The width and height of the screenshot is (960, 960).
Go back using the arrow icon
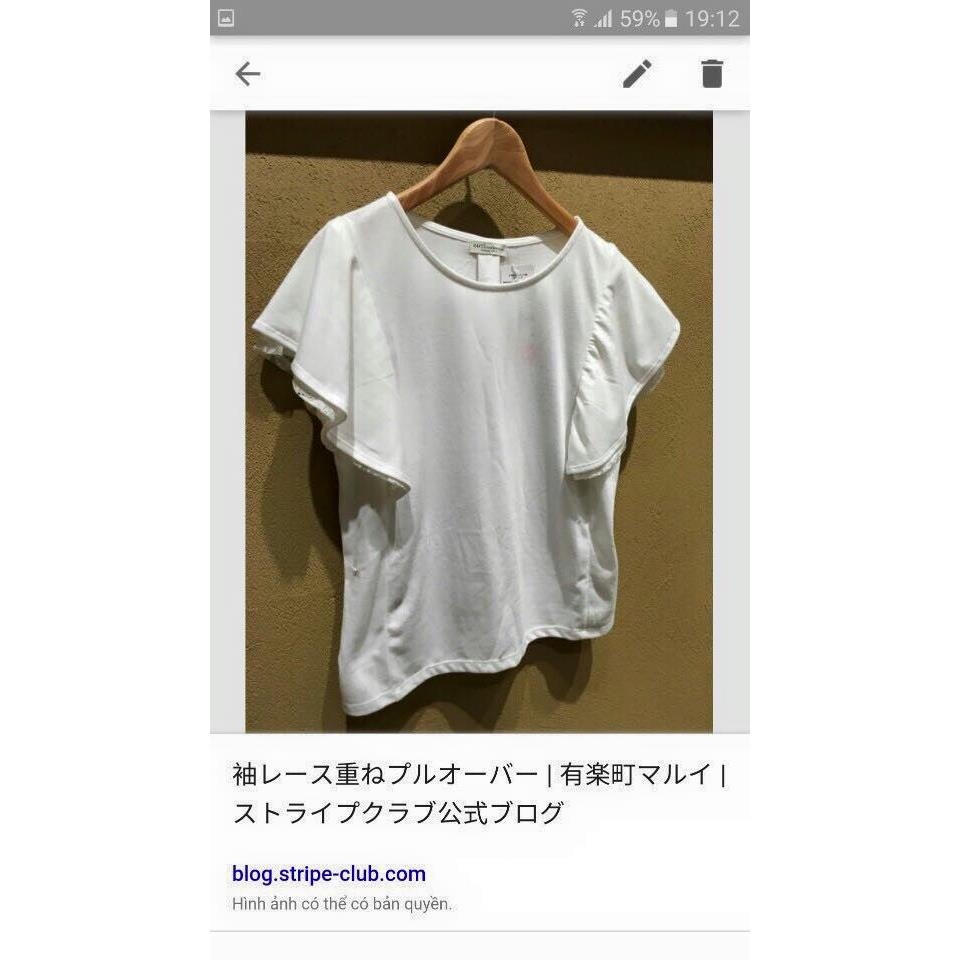[x=247, y=73]
